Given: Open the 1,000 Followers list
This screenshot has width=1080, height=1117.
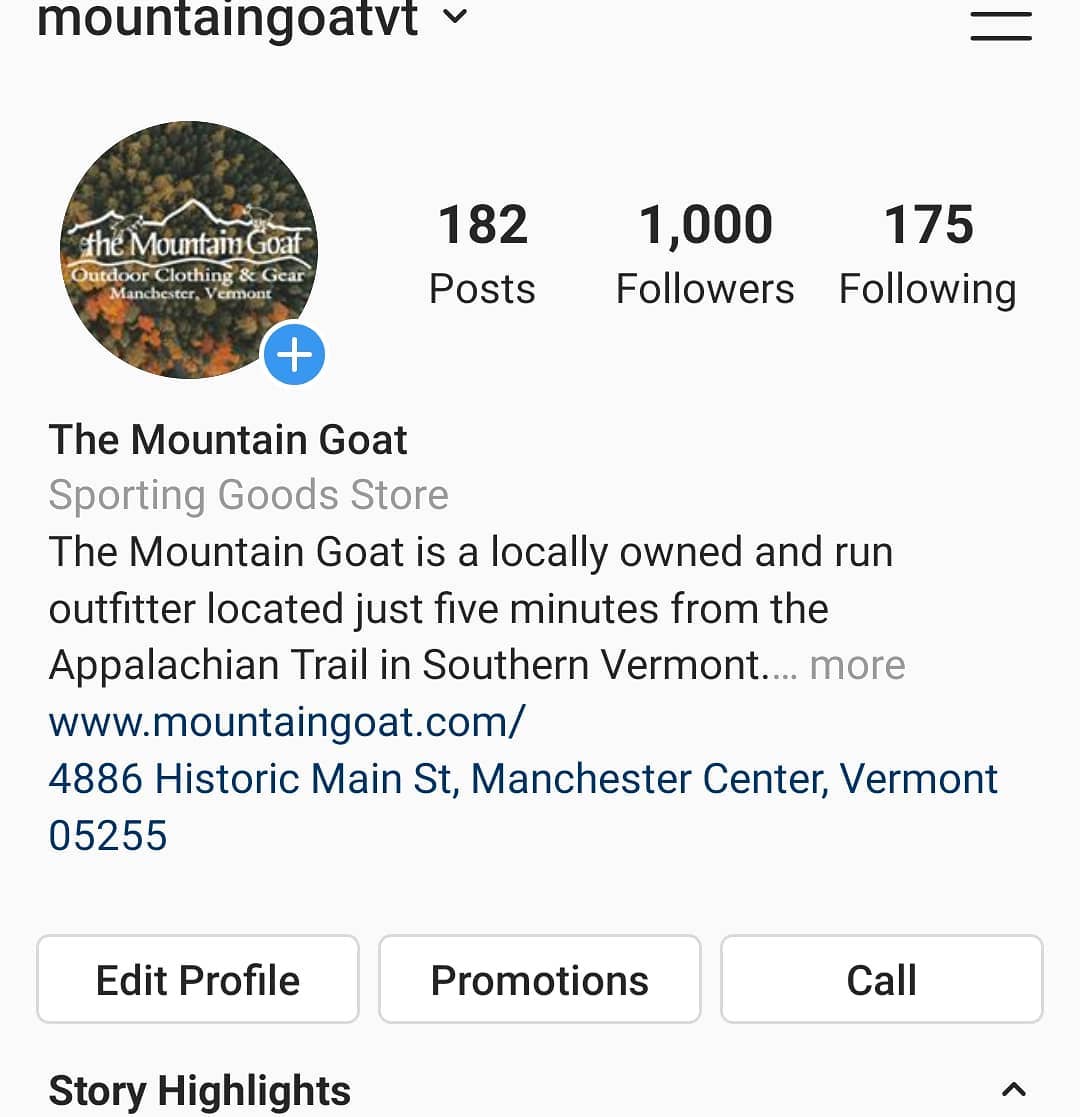Looking at the screenshot, I should click(705, 254).
